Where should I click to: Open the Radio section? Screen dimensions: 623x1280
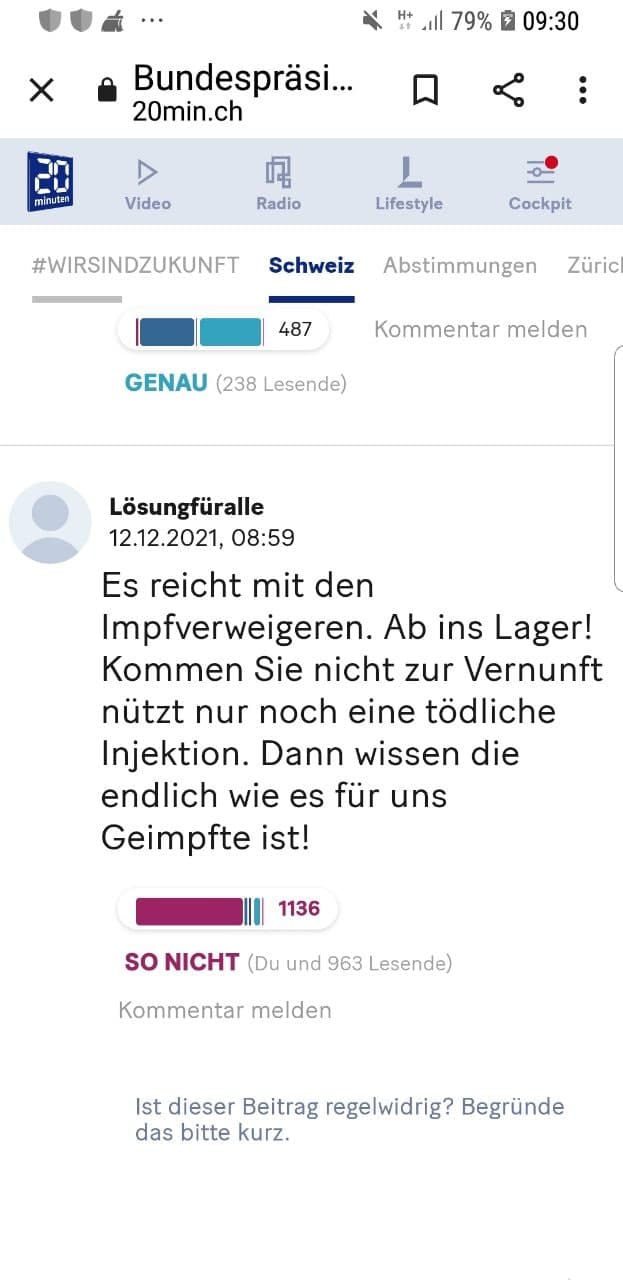click(278, 183)
